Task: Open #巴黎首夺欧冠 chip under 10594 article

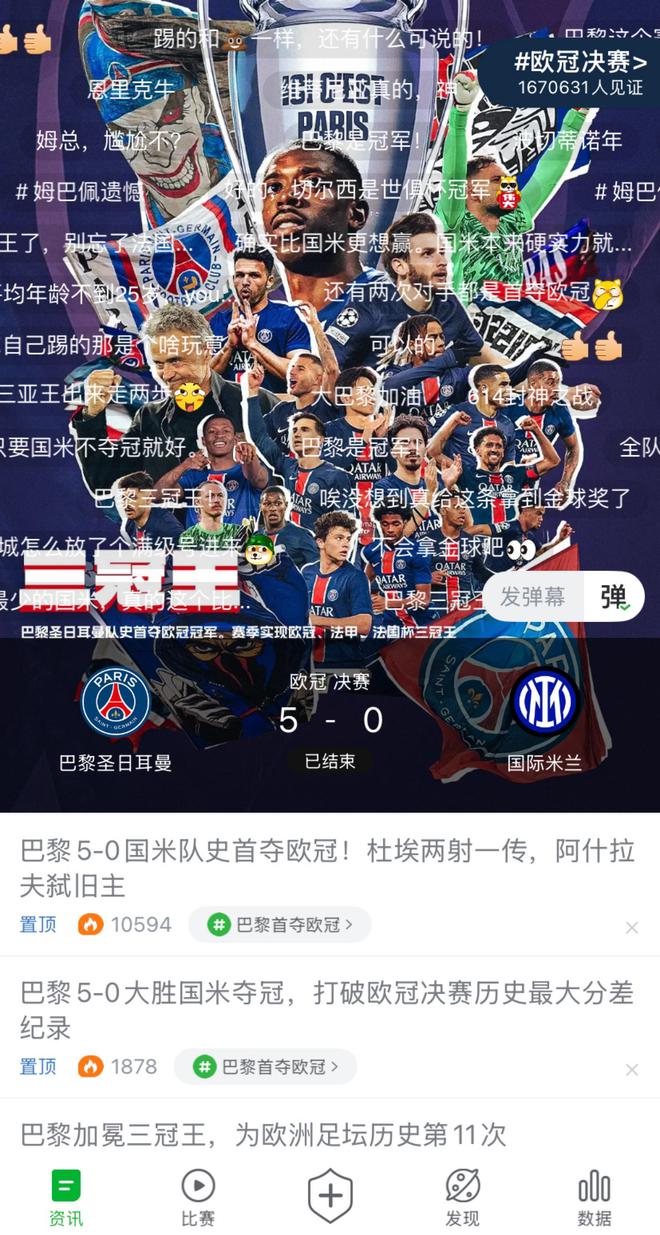Action: pos(279,925)
